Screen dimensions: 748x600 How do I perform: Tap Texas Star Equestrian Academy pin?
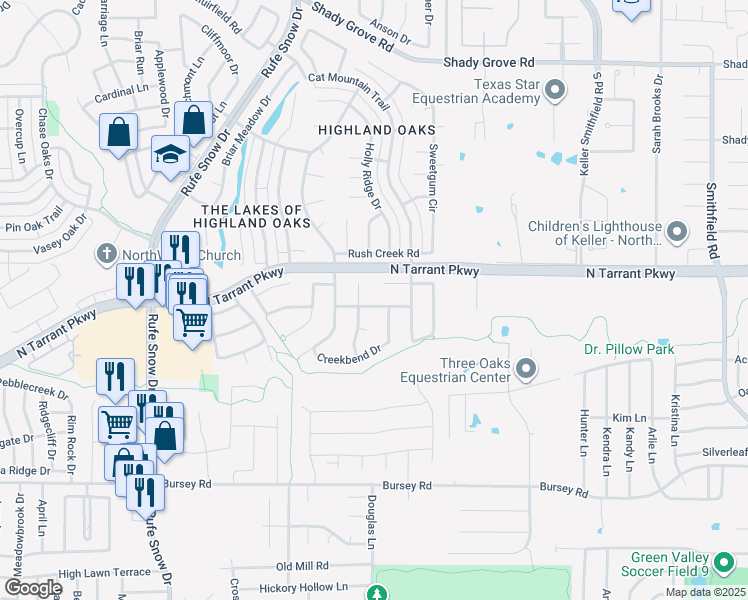[x=555, y=91]
